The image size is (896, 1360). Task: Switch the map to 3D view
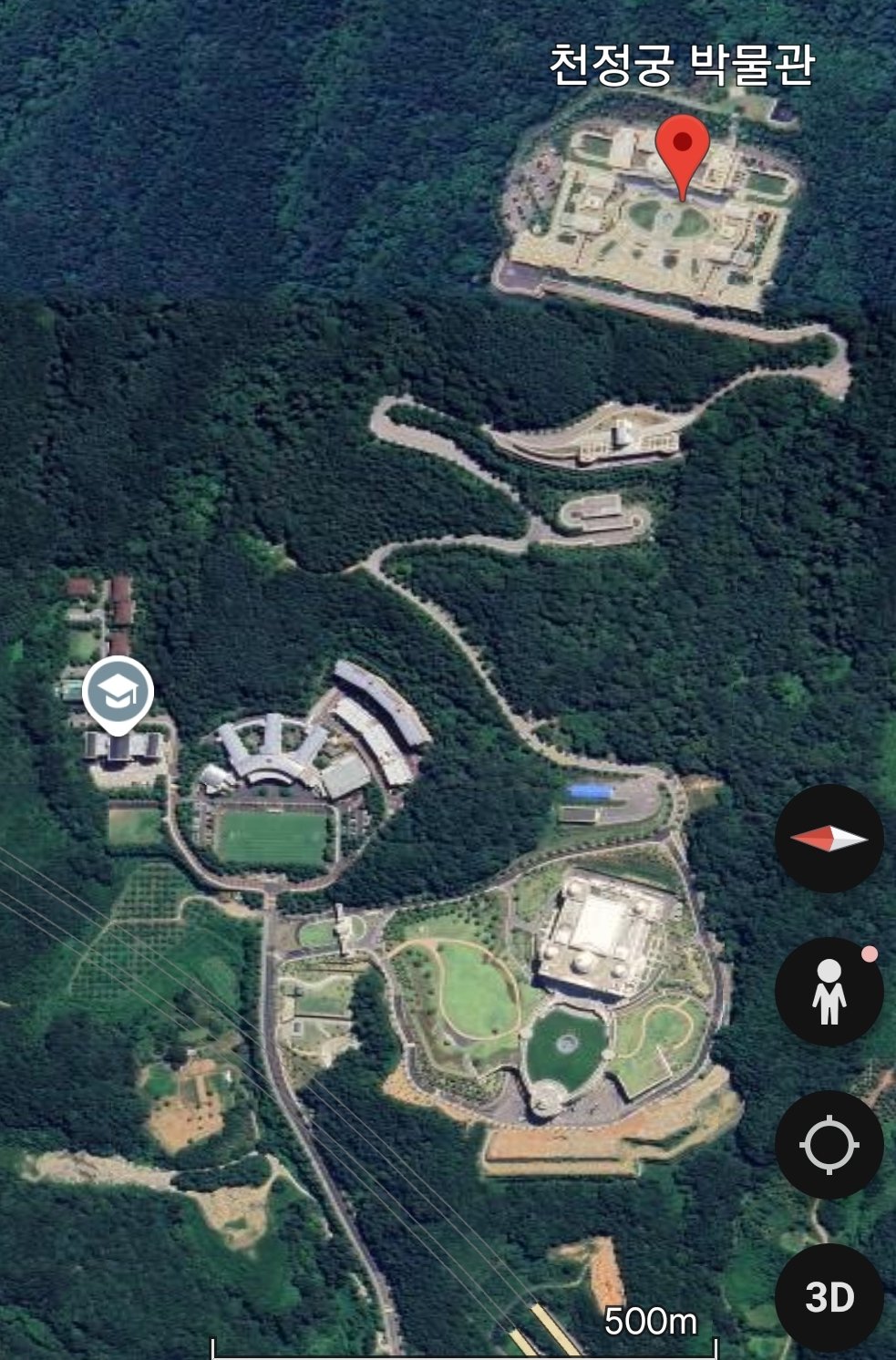(x=829, y=1296)
